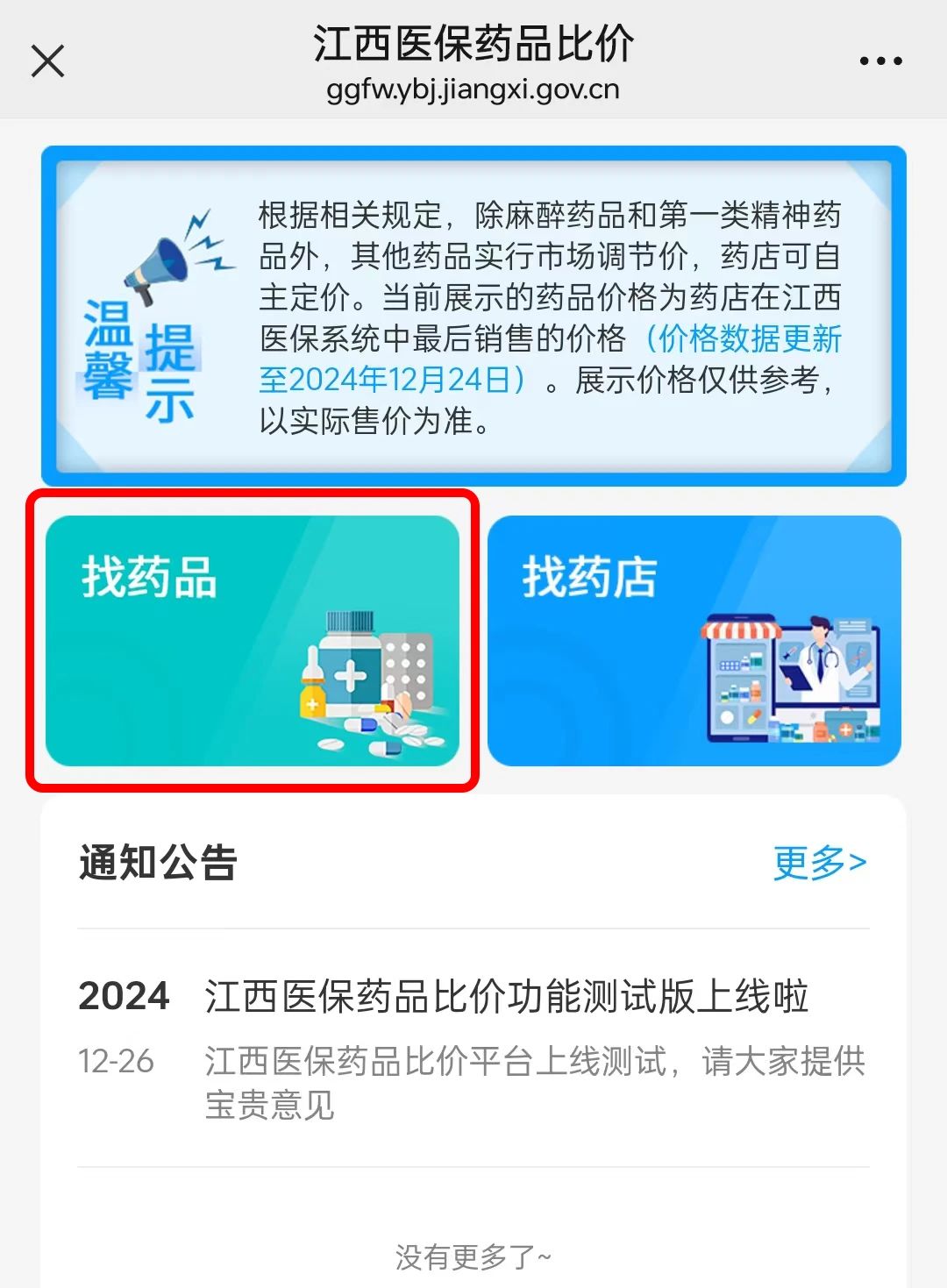Open the 找药店 card
Screen dimensions: 947x1288
pyautogui.click(x=694, y=641)
